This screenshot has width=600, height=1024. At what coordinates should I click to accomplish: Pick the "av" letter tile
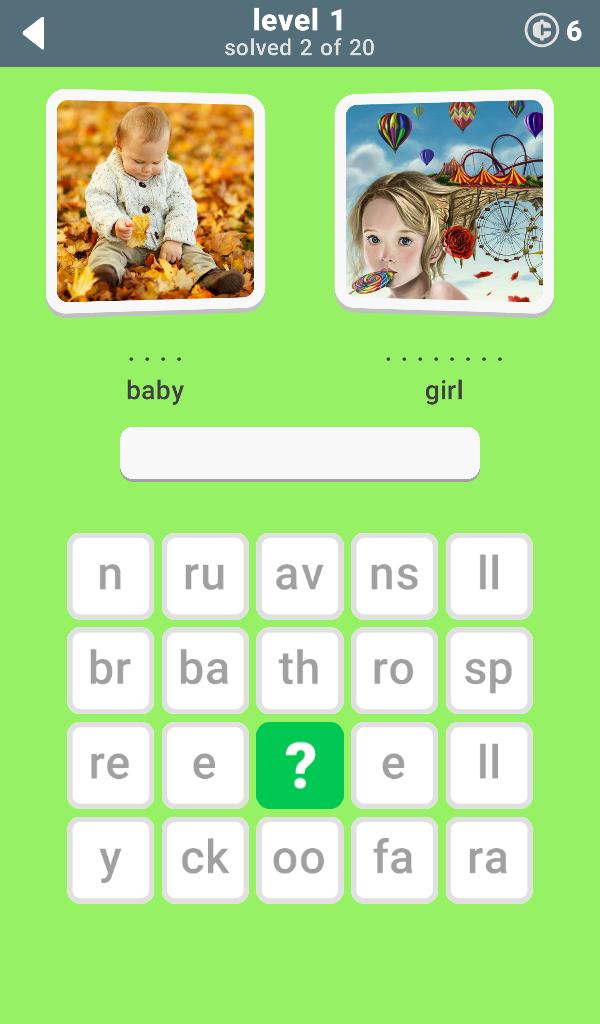(300, 576)
